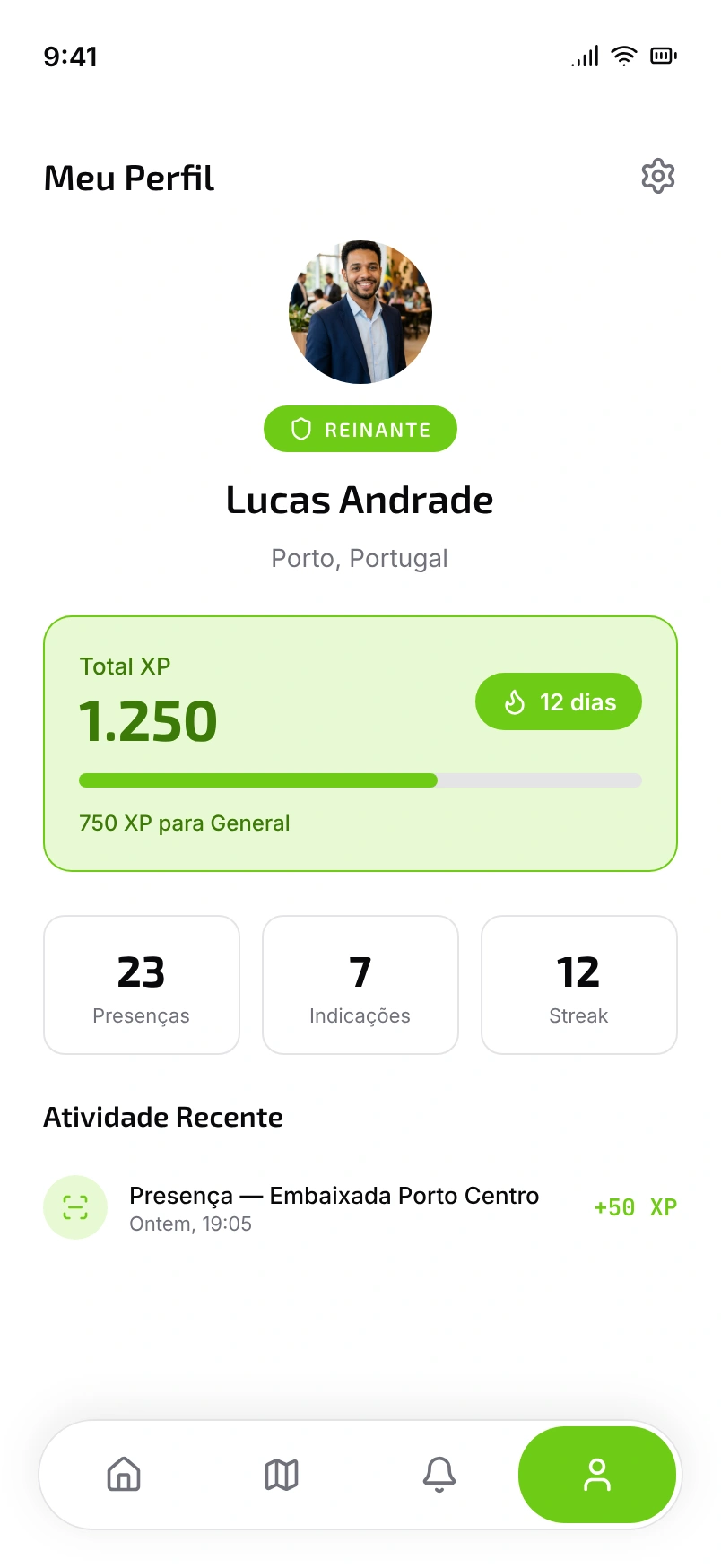Tap the QR scan icon next to Presença activity

pyautogui.click(x=75, y=1207)
